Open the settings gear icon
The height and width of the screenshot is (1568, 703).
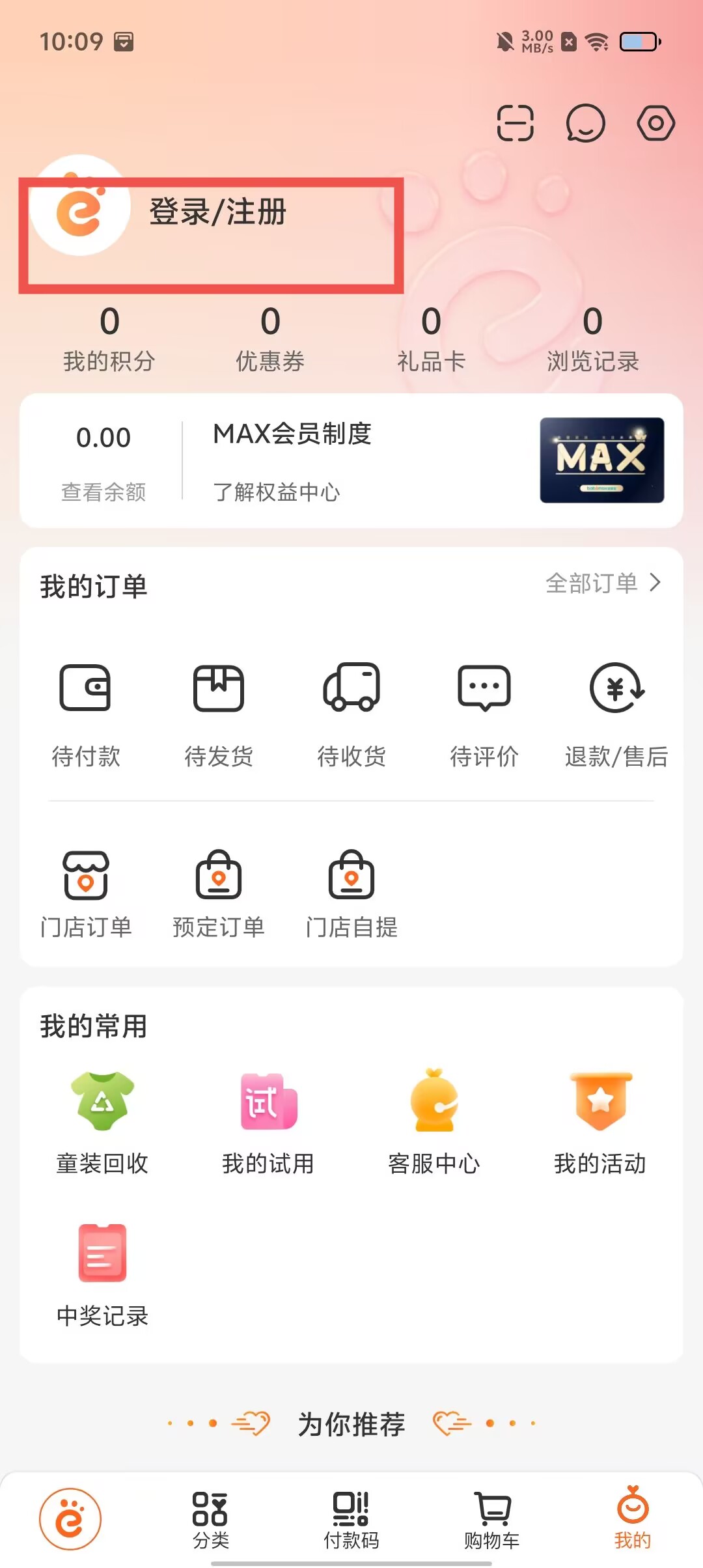pos(655,123)
